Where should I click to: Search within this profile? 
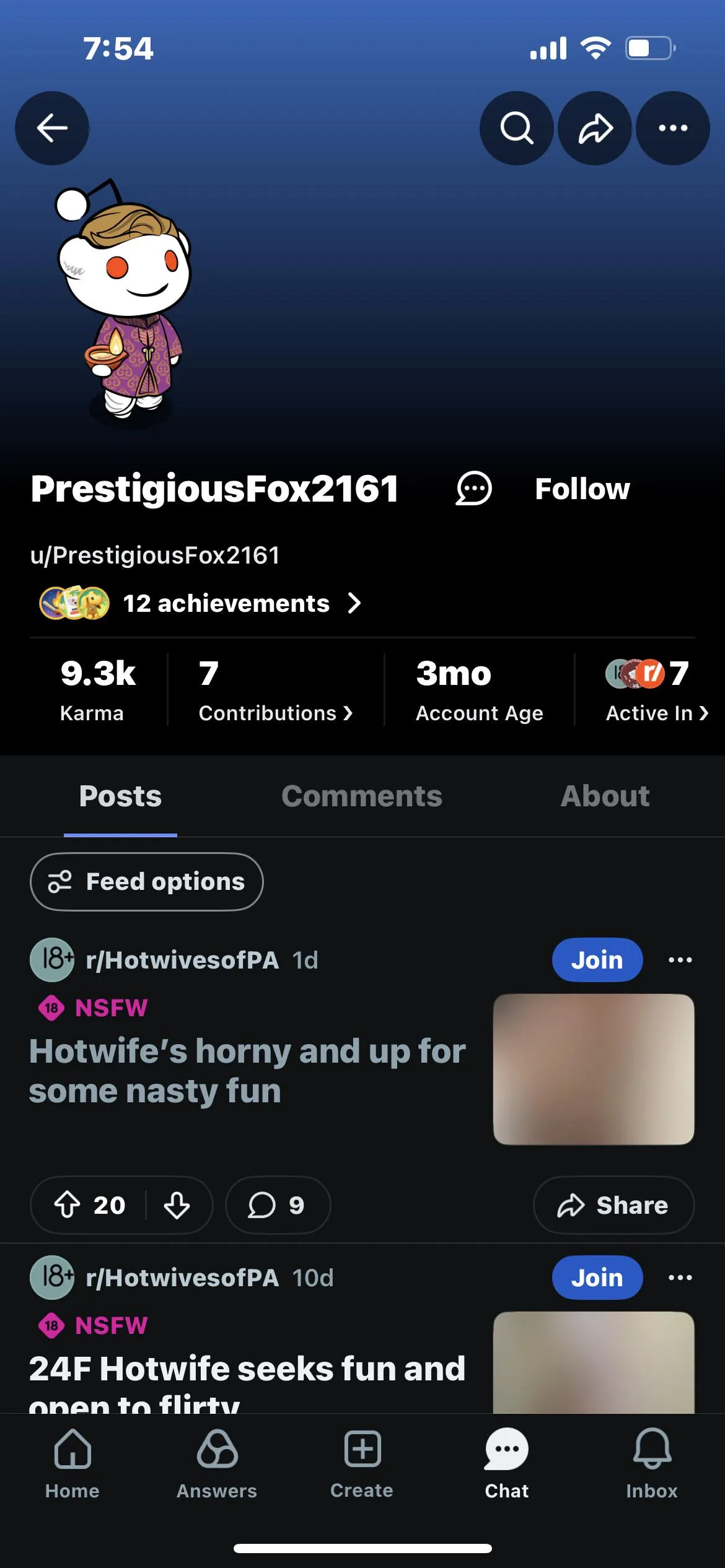[x=516, y=128]
